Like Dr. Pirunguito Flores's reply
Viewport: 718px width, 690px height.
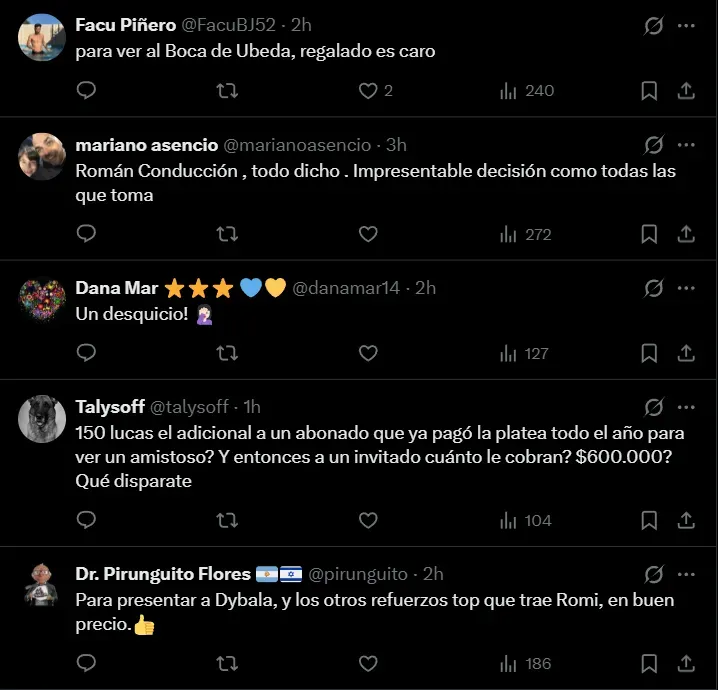[x=368, y=663]
